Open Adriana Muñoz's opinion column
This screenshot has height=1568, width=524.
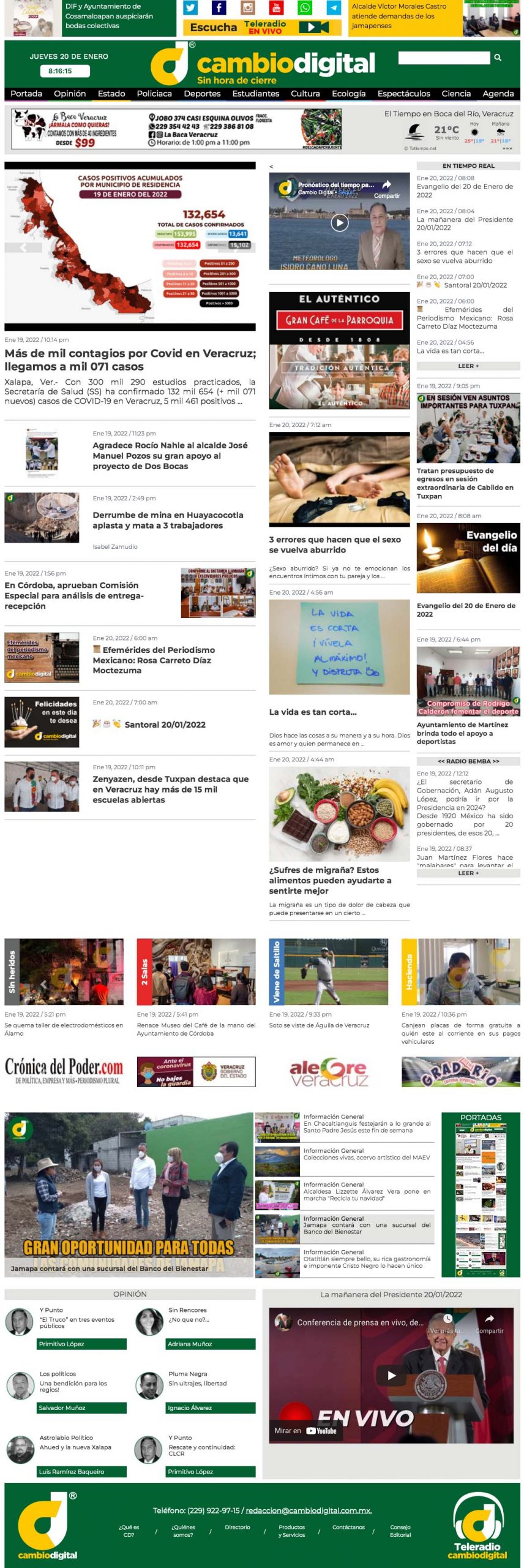click(x=190, y=1344)
